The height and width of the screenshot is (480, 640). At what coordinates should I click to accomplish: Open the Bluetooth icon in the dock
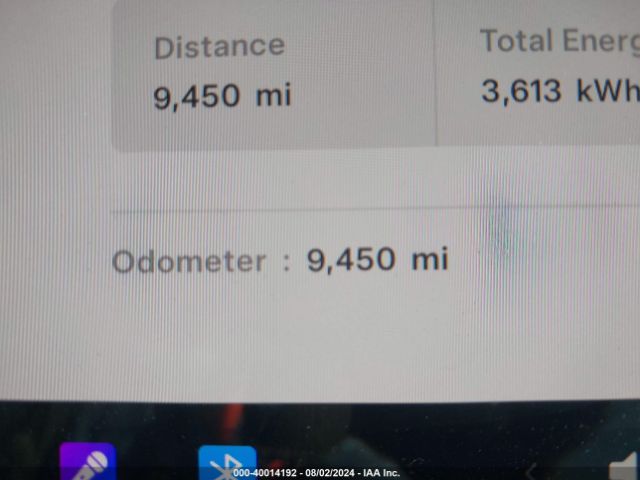(227, 463)
